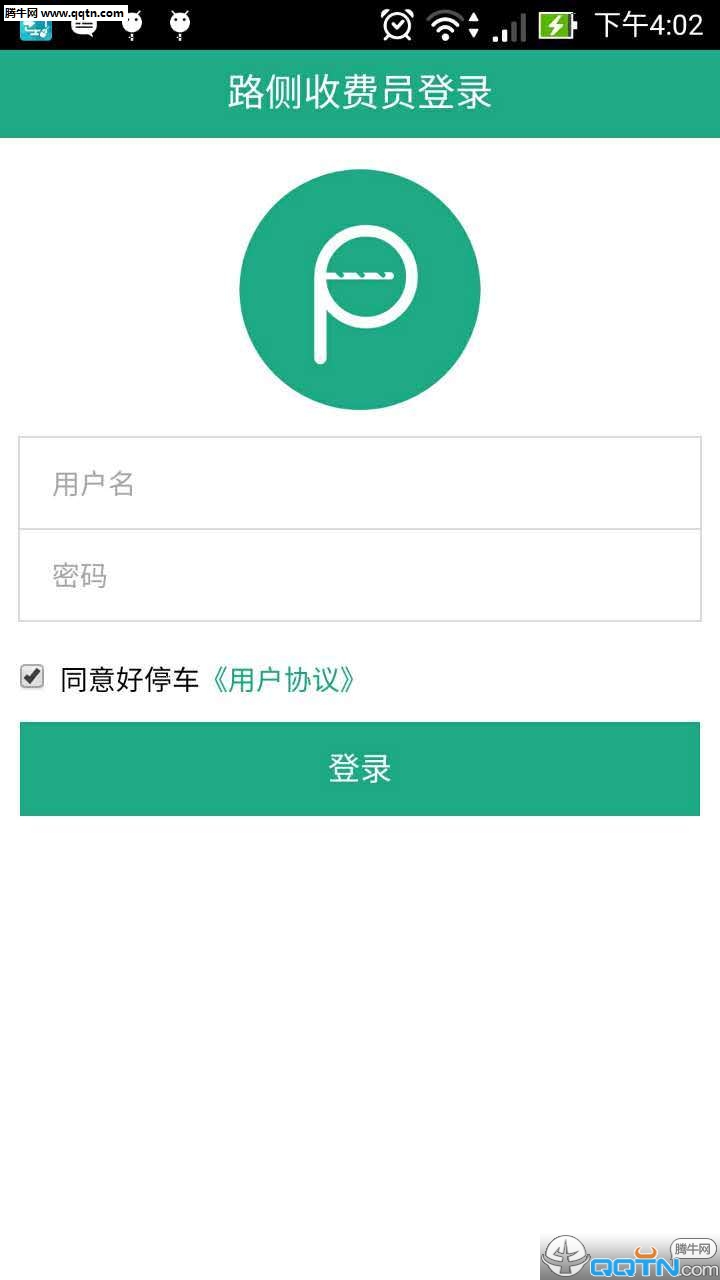720x1280 pixels.
Task: Focus the 密码 password field
Action: (x=360, y=576)
